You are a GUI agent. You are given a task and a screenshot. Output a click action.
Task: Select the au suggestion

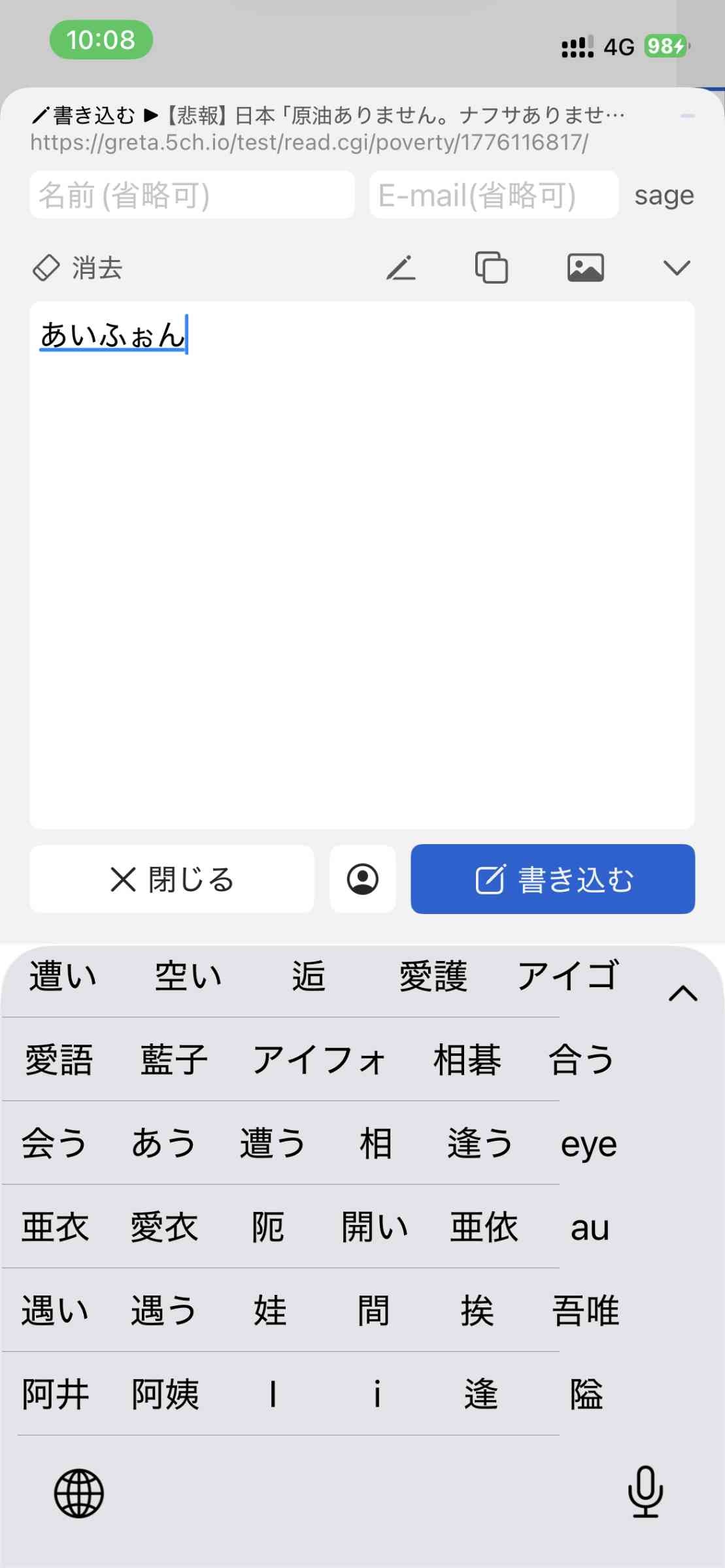[x=590, y=1228]
